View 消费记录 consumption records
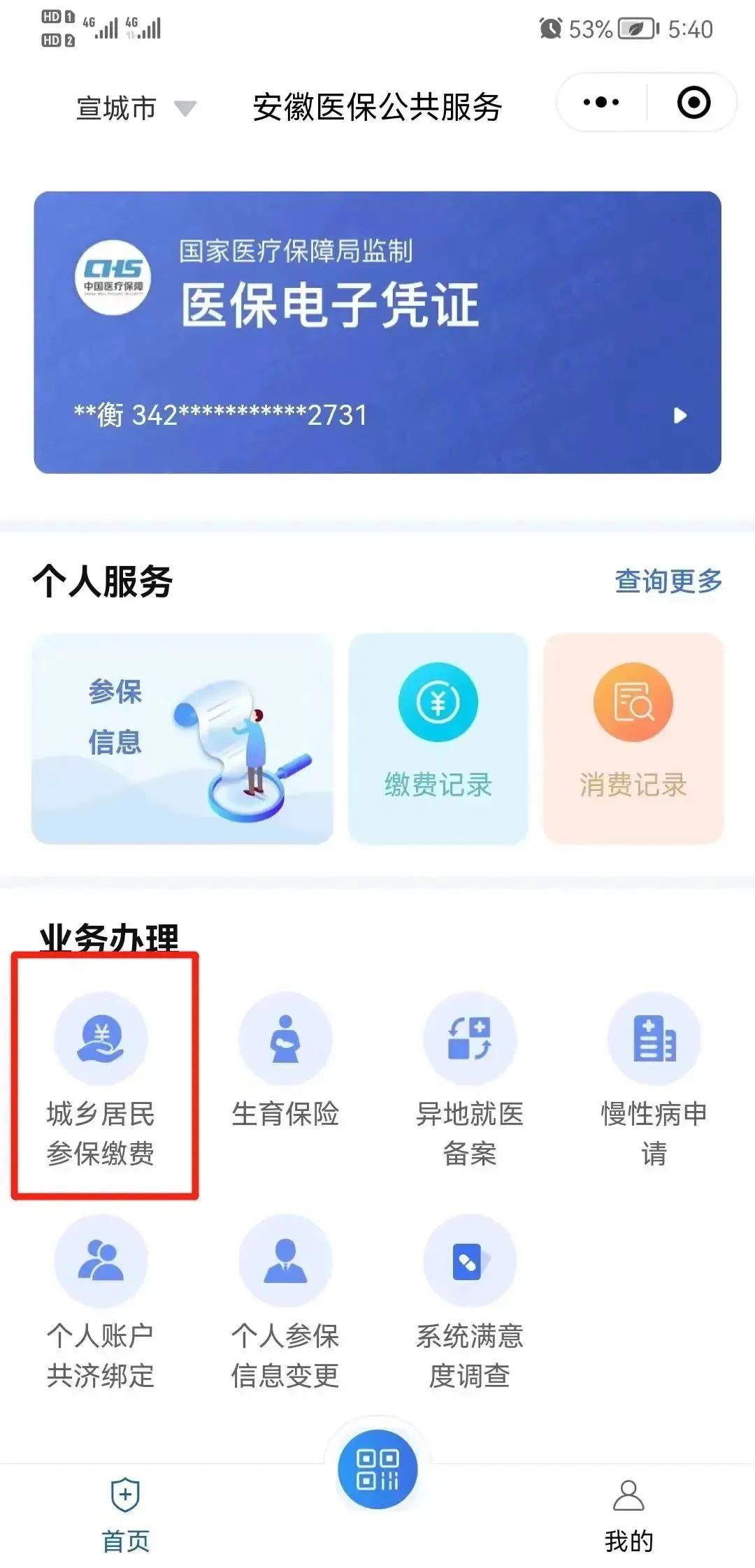This screenshot has width=755, height=1568. coord(633,739)
